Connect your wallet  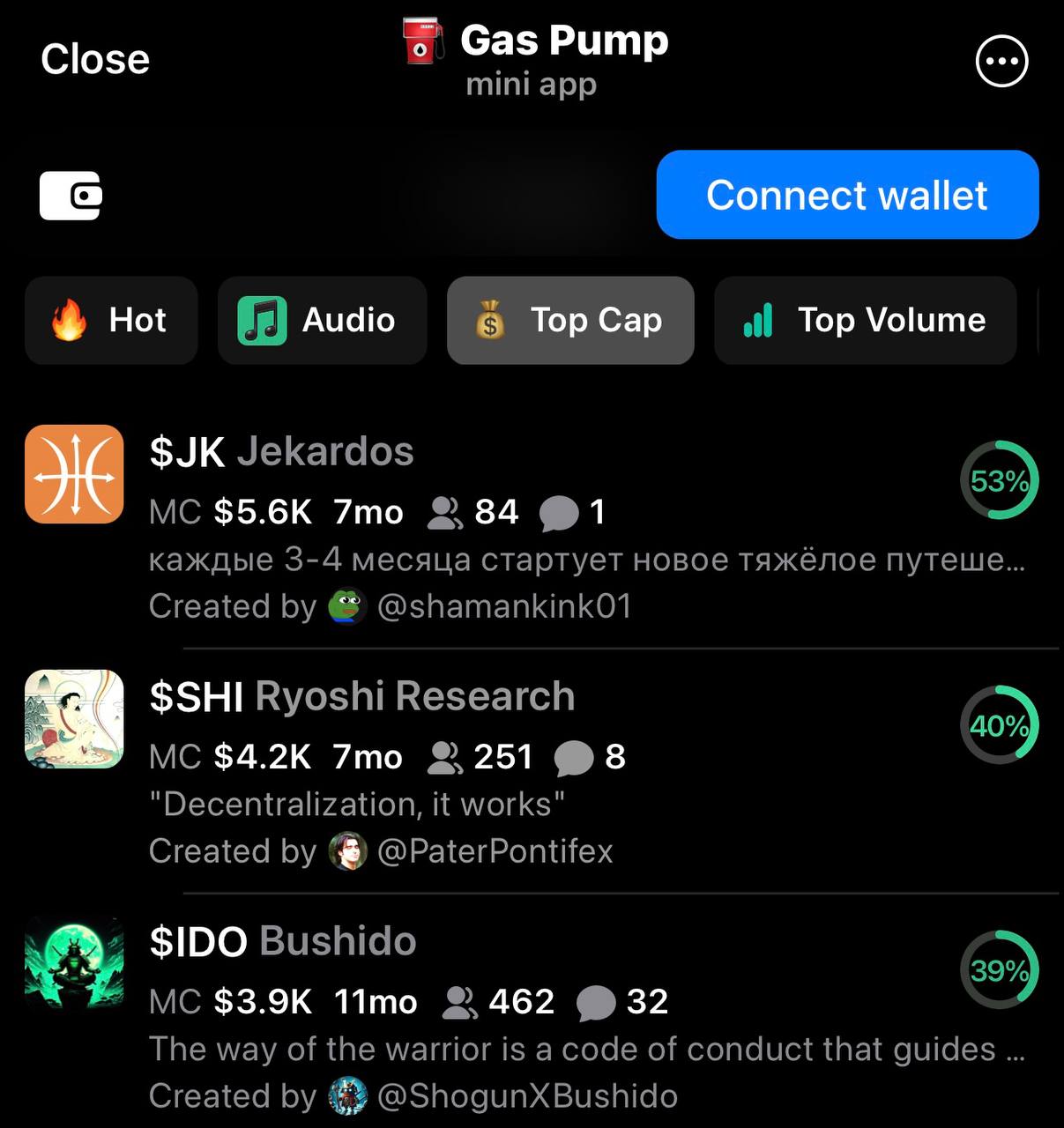[847, 195]
